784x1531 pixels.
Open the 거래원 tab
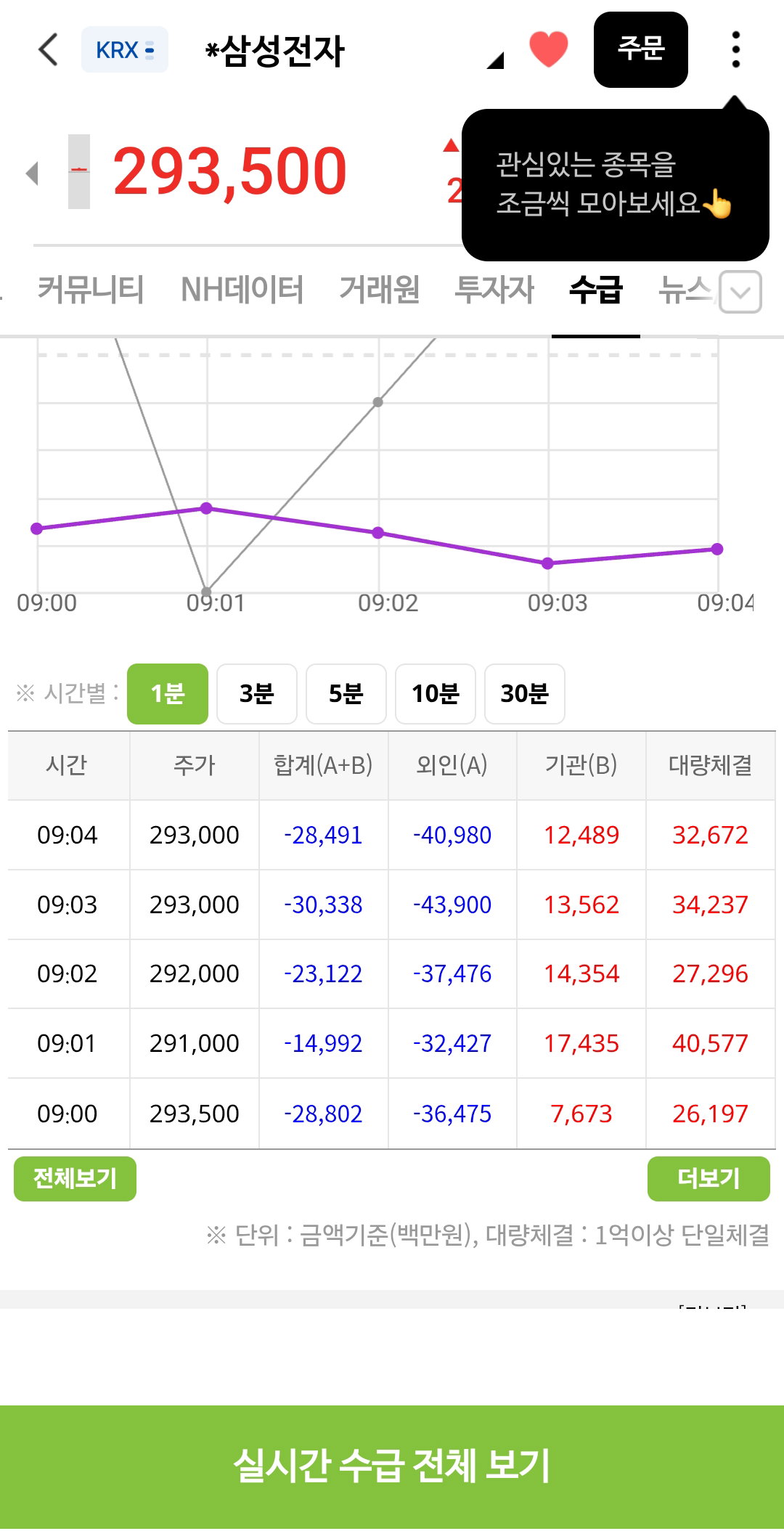point(379,290)
